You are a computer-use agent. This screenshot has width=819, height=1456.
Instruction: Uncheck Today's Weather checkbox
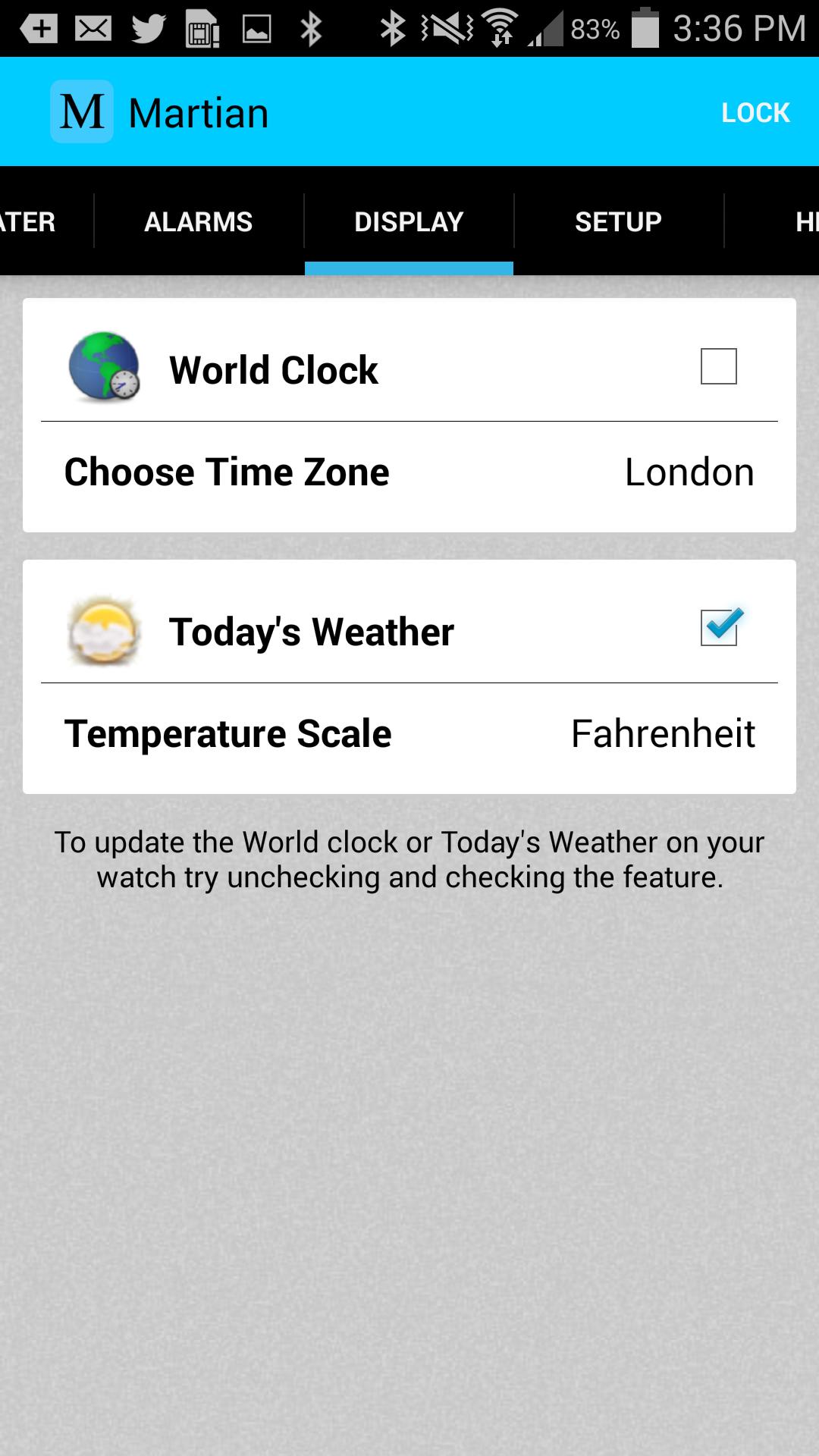point(719,628)
